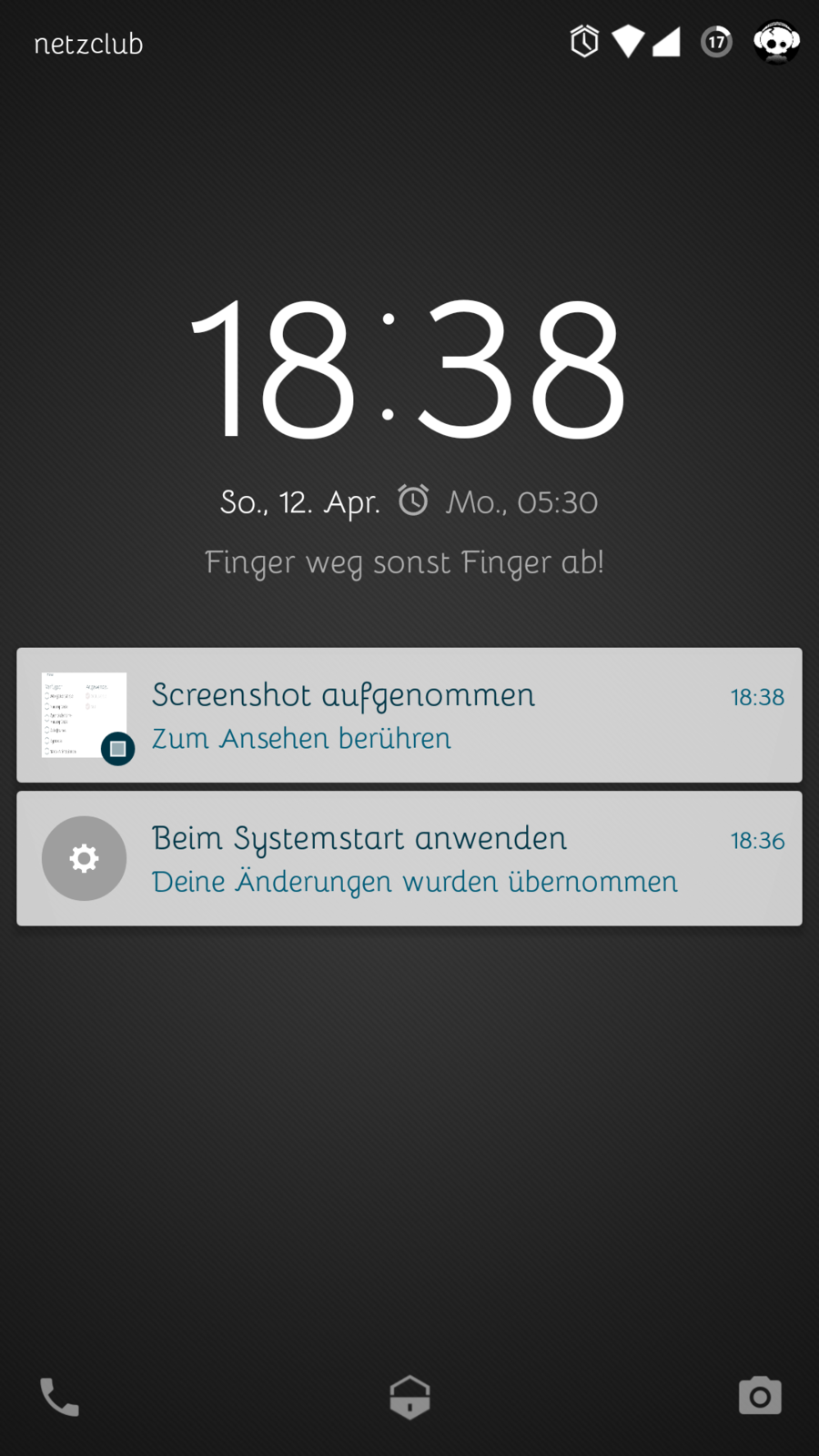Image resolution: width=819 pixels, height=1456 pixels.
Task: Open the phone dialer shortcut
Action: 60,1397
